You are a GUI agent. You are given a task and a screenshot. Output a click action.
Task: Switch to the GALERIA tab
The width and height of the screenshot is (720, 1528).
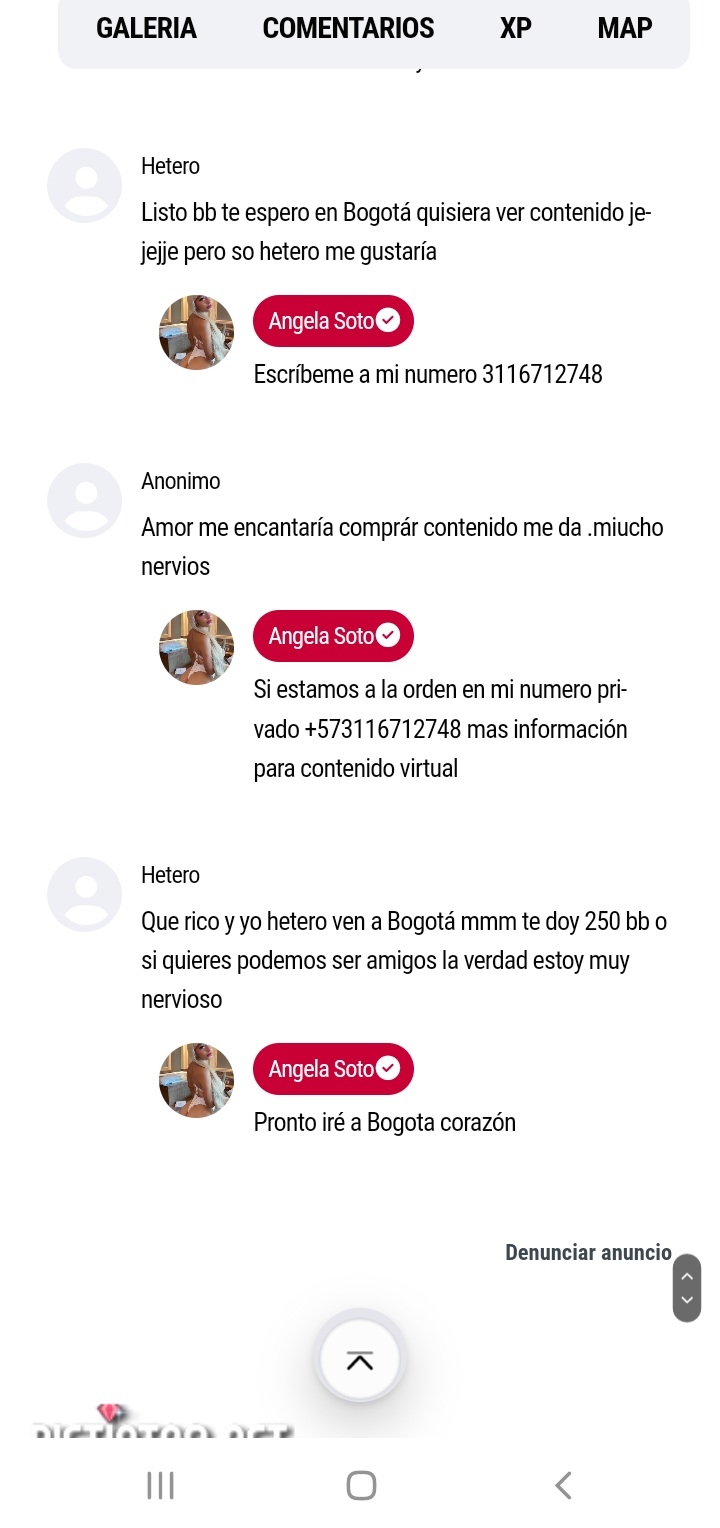point(146,29)
